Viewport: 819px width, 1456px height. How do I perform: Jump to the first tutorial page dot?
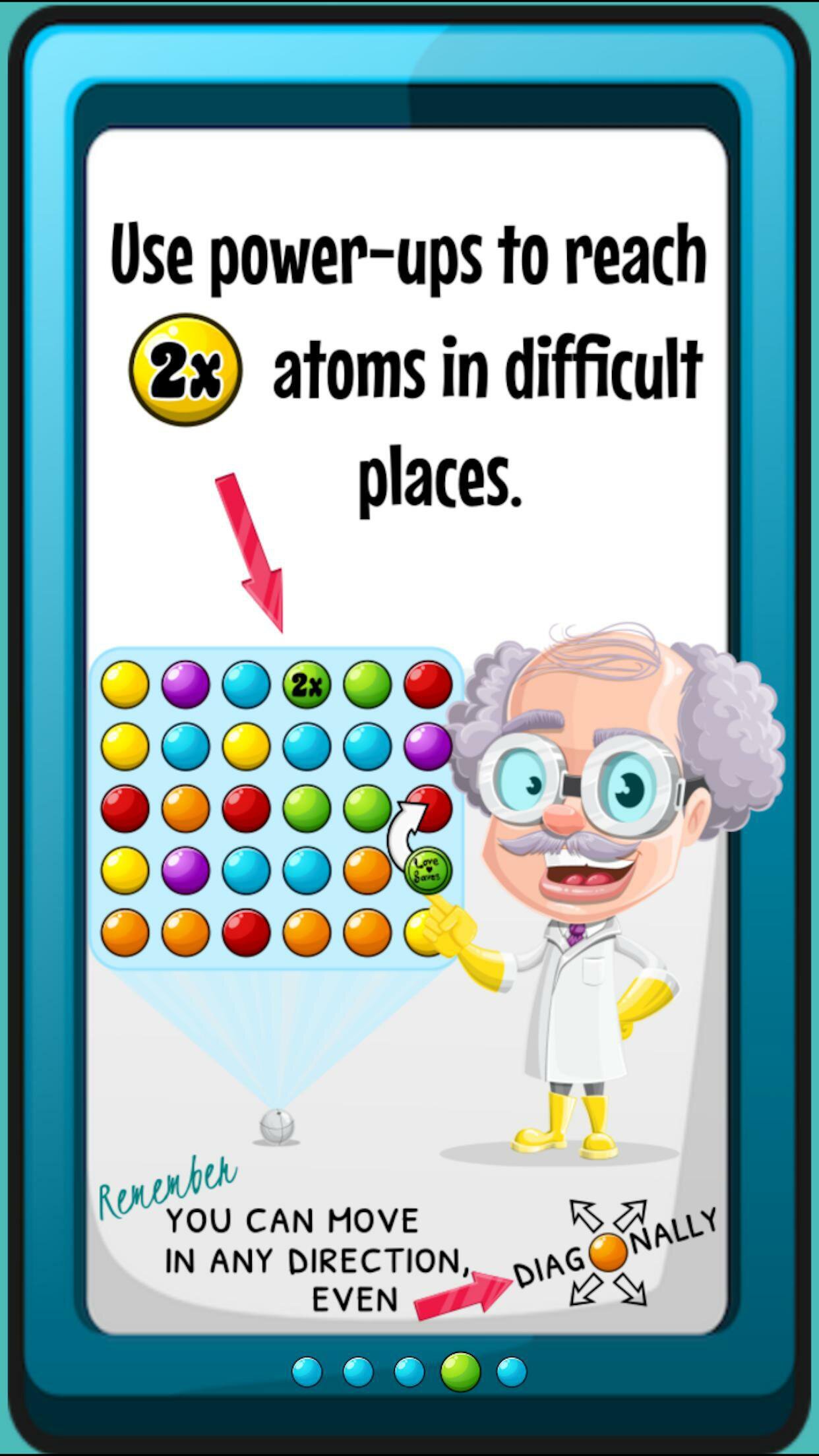[x=307, y=1372]
